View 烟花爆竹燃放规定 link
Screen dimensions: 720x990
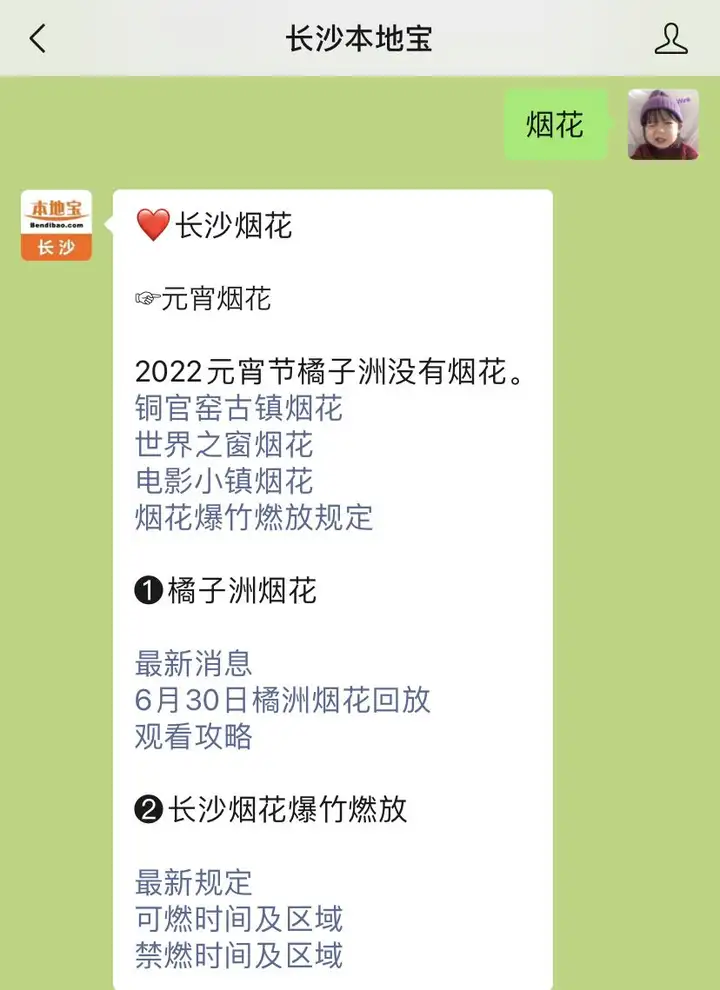[x=254, y=517]
